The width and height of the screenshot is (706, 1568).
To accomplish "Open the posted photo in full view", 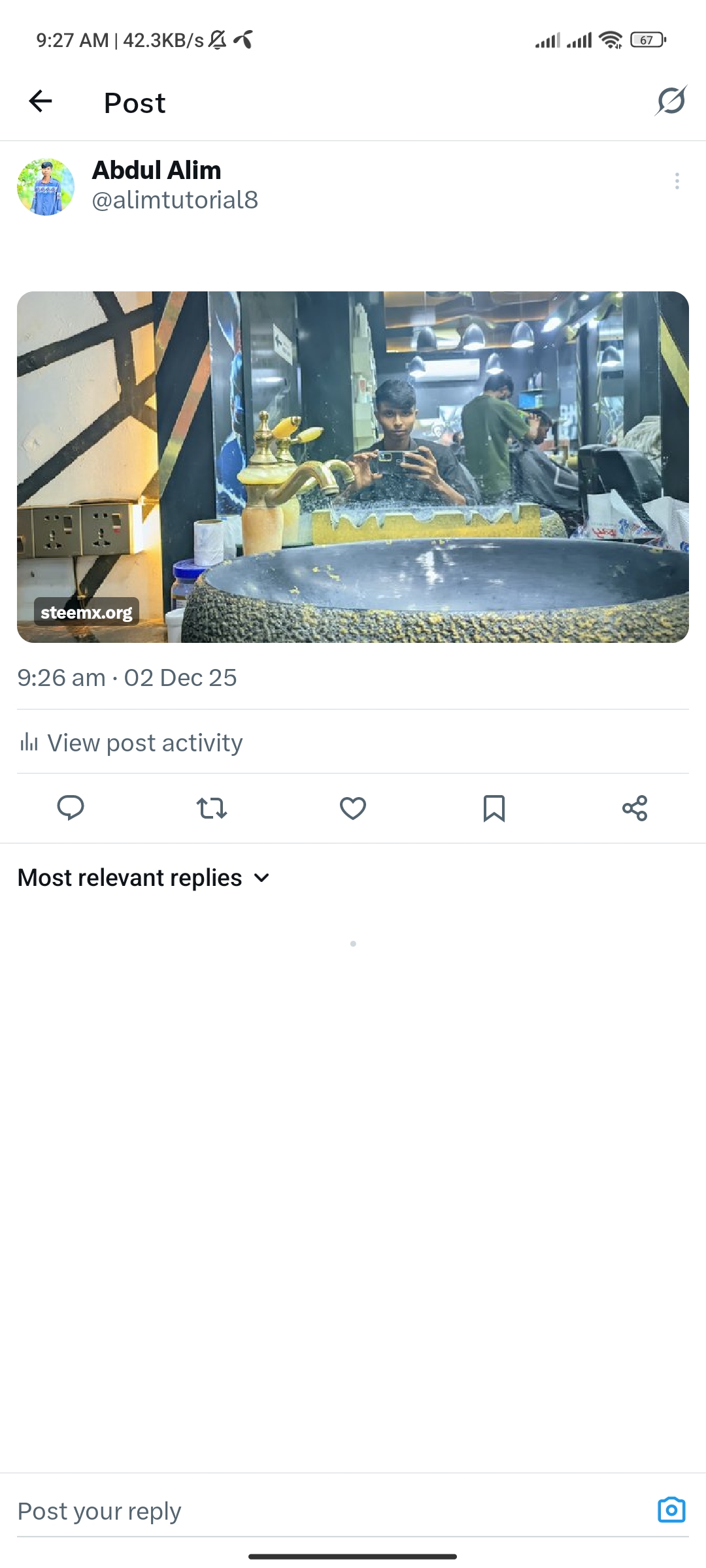I will click(x=353, y=466).
